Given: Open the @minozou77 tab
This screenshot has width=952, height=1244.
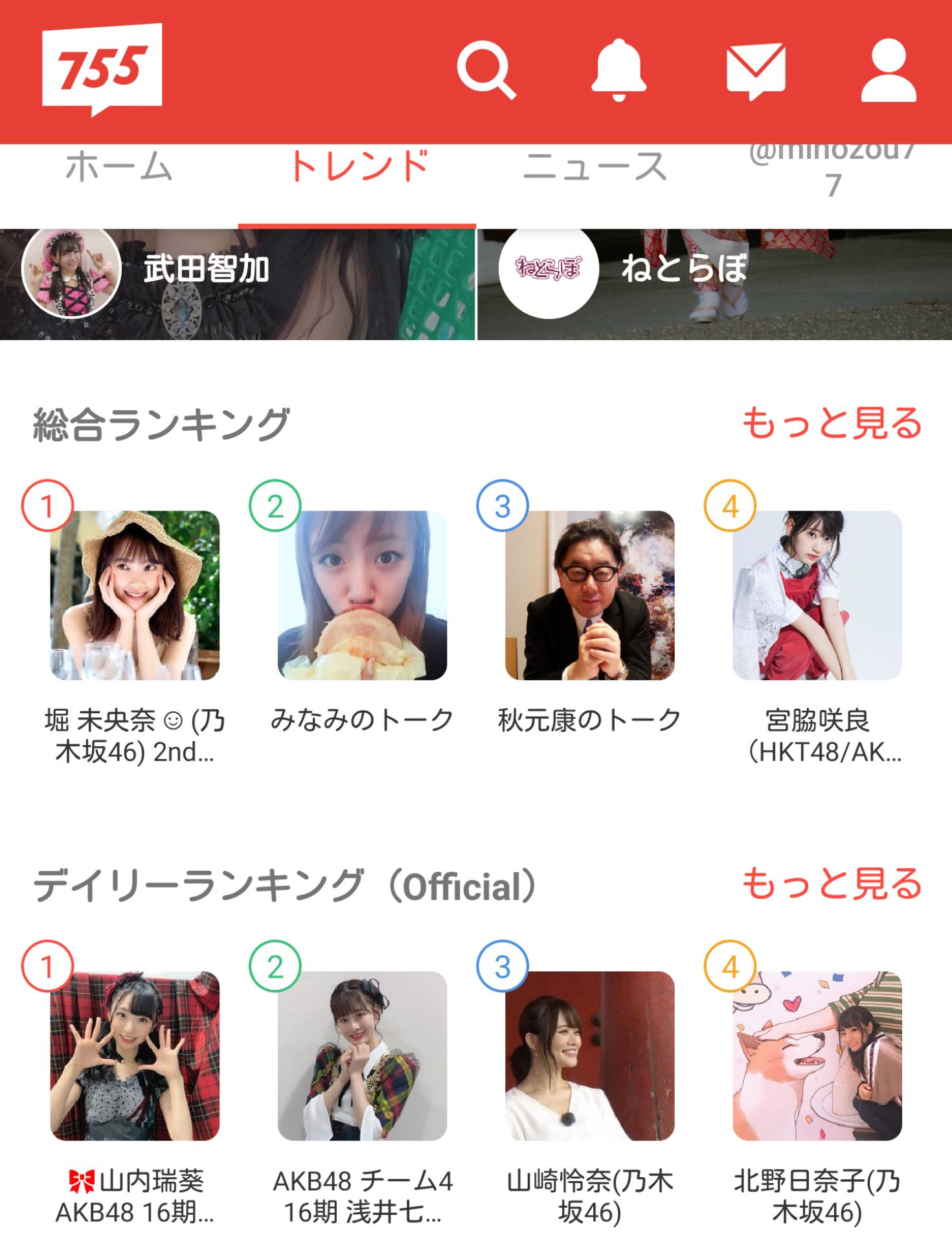Looking at the screenshot, I should [x=833, y=170].
